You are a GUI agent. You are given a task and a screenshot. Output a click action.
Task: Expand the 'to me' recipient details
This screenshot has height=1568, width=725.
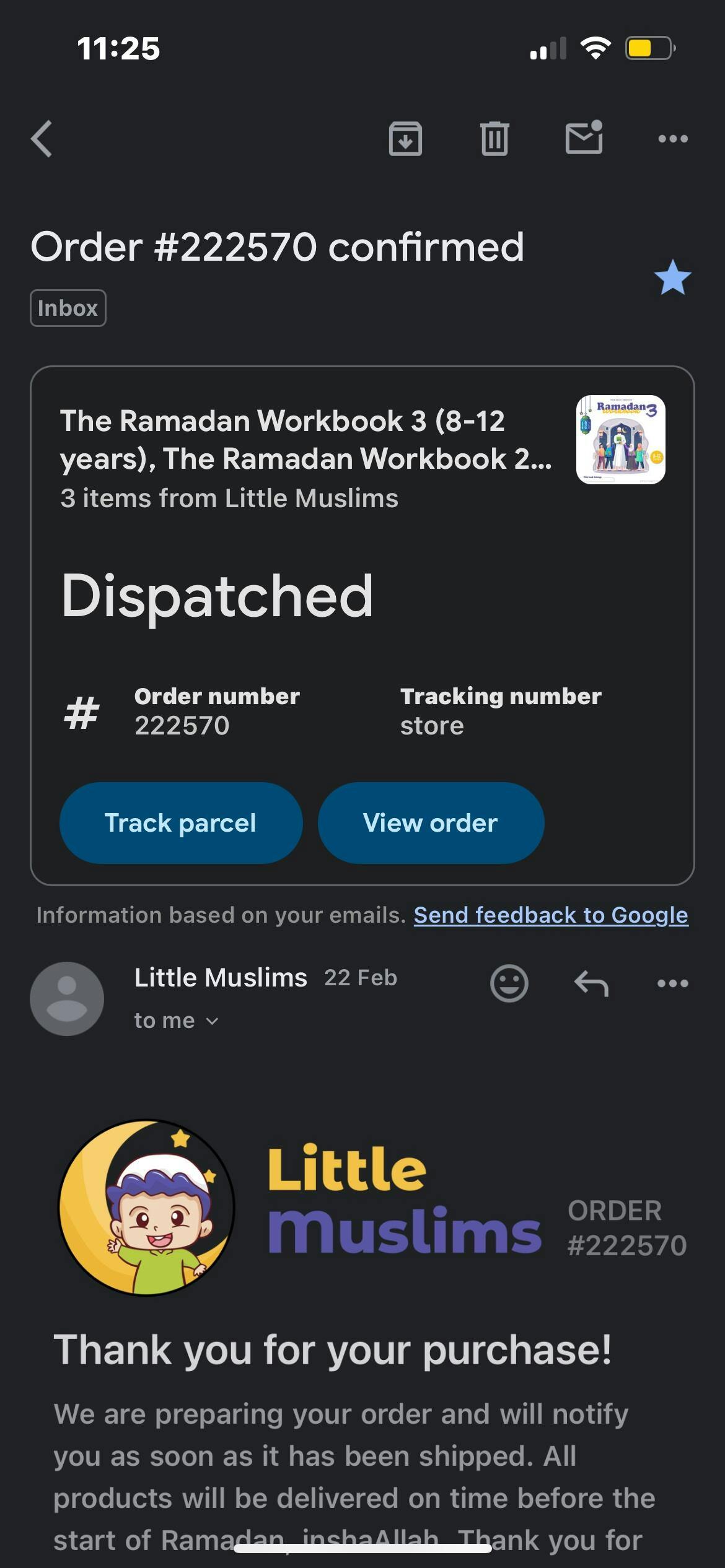pos(176,1021)
